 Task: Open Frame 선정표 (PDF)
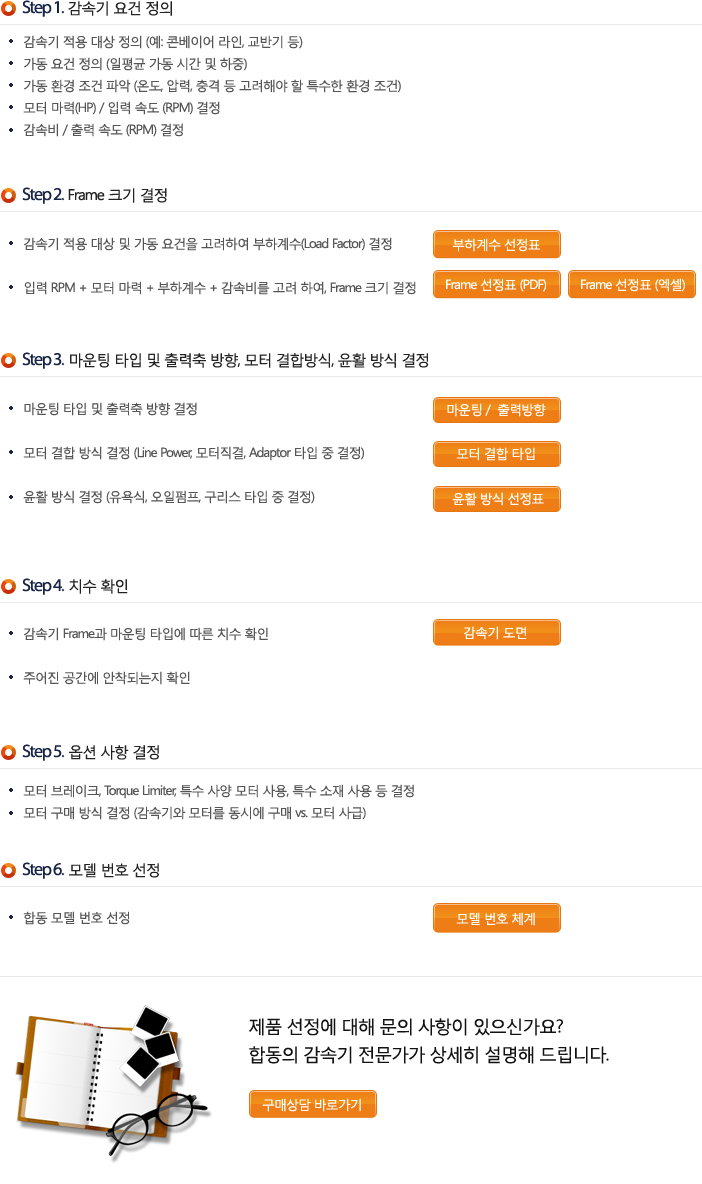tap(497, 285)
